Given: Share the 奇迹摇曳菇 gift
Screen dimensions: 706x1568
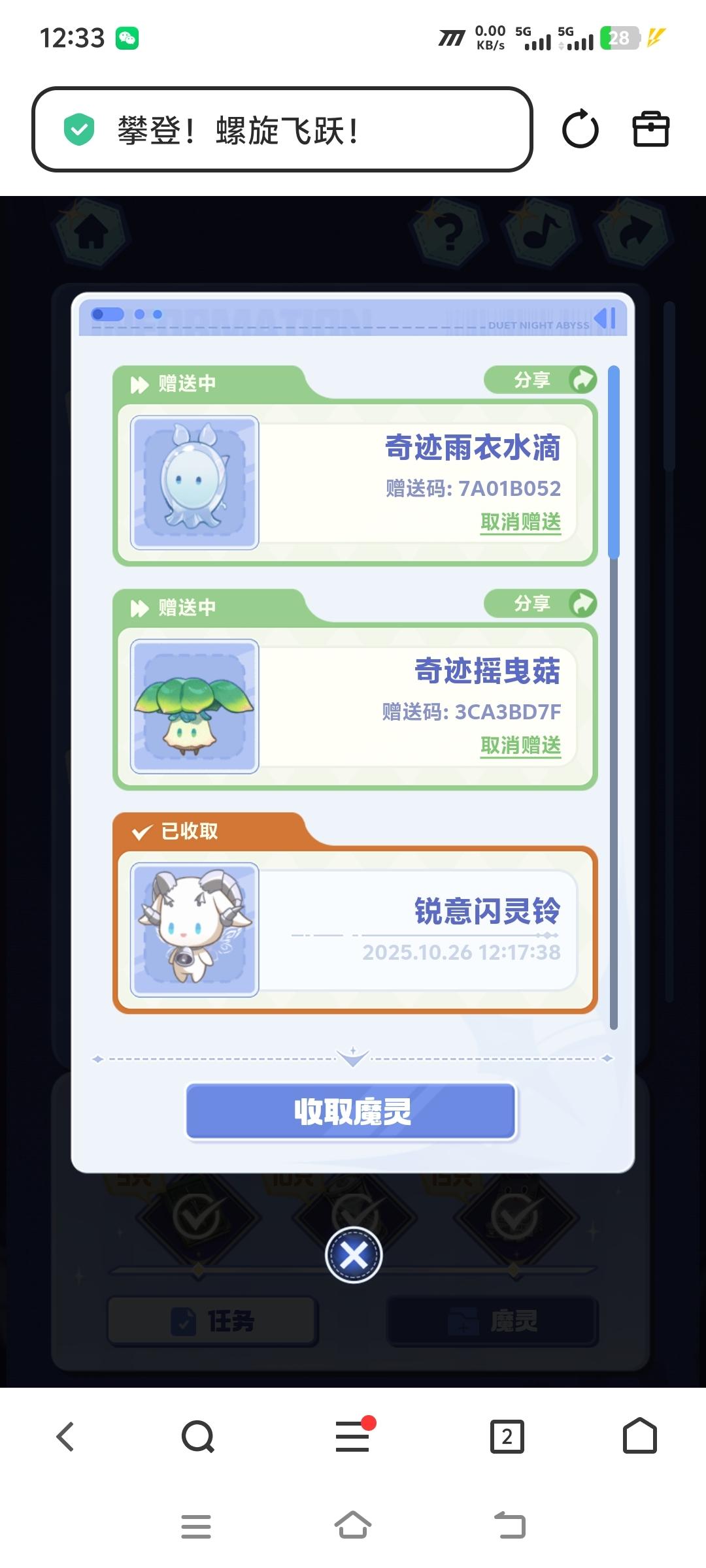Looking at the screenshot, I should tap(541, 603).
